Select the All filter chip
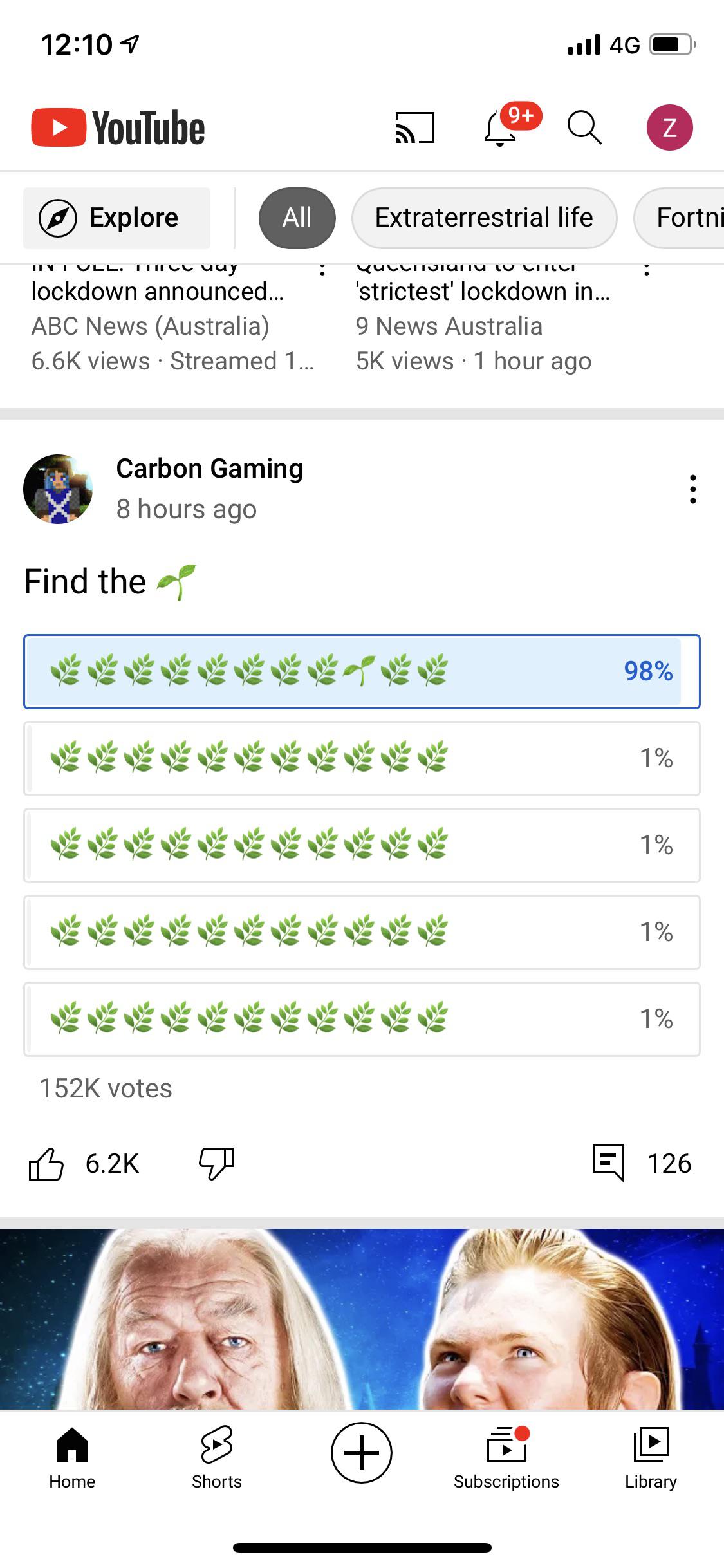This screenshot has height=1568, width=724. [297, 218]
